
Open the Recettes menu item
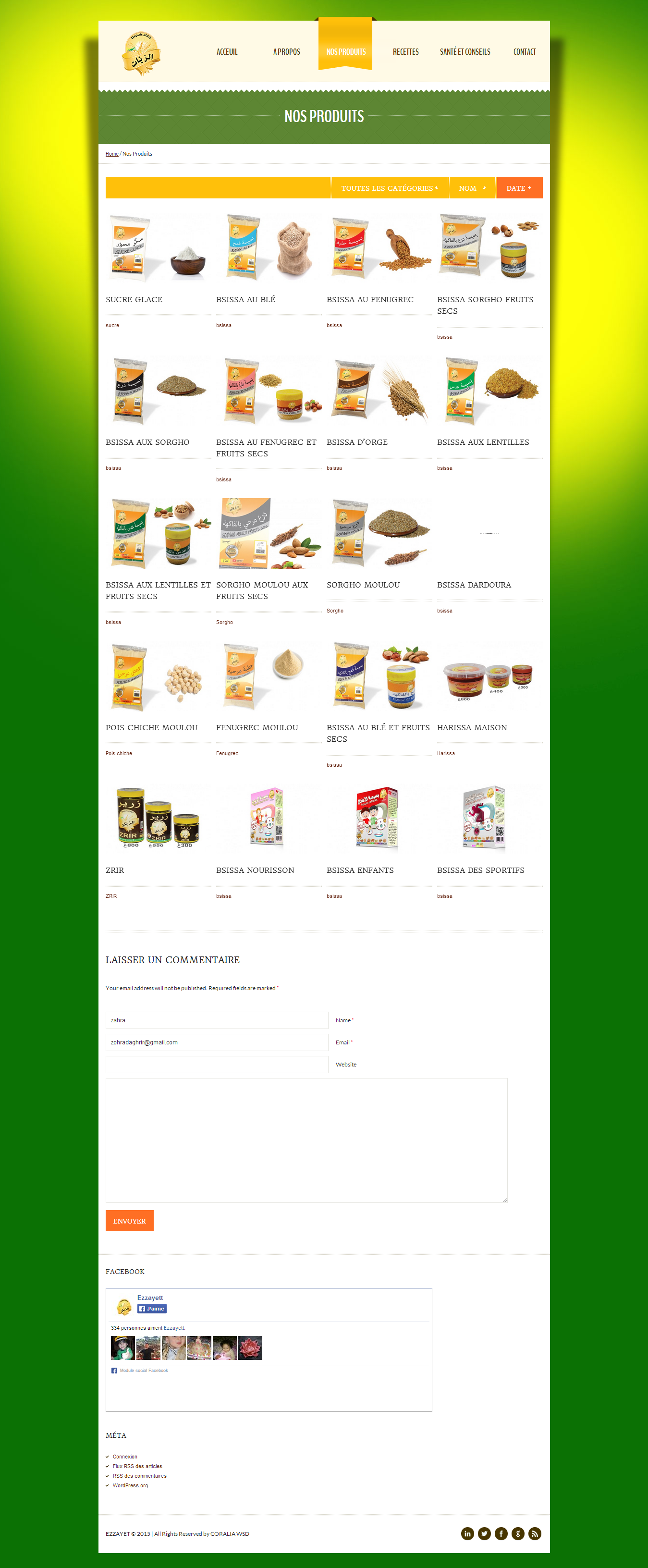click(405, 52)
